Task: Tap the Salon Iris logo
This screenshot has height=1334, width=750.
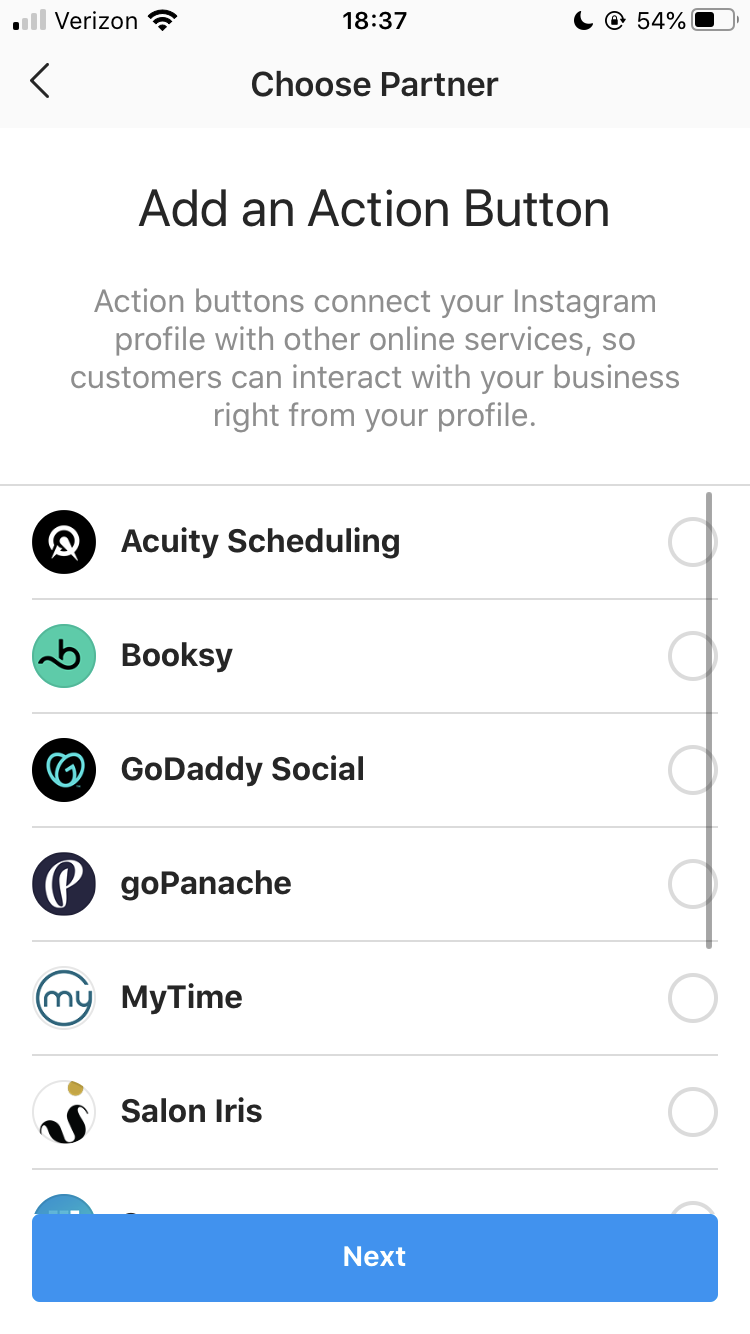Action: 64,1111
